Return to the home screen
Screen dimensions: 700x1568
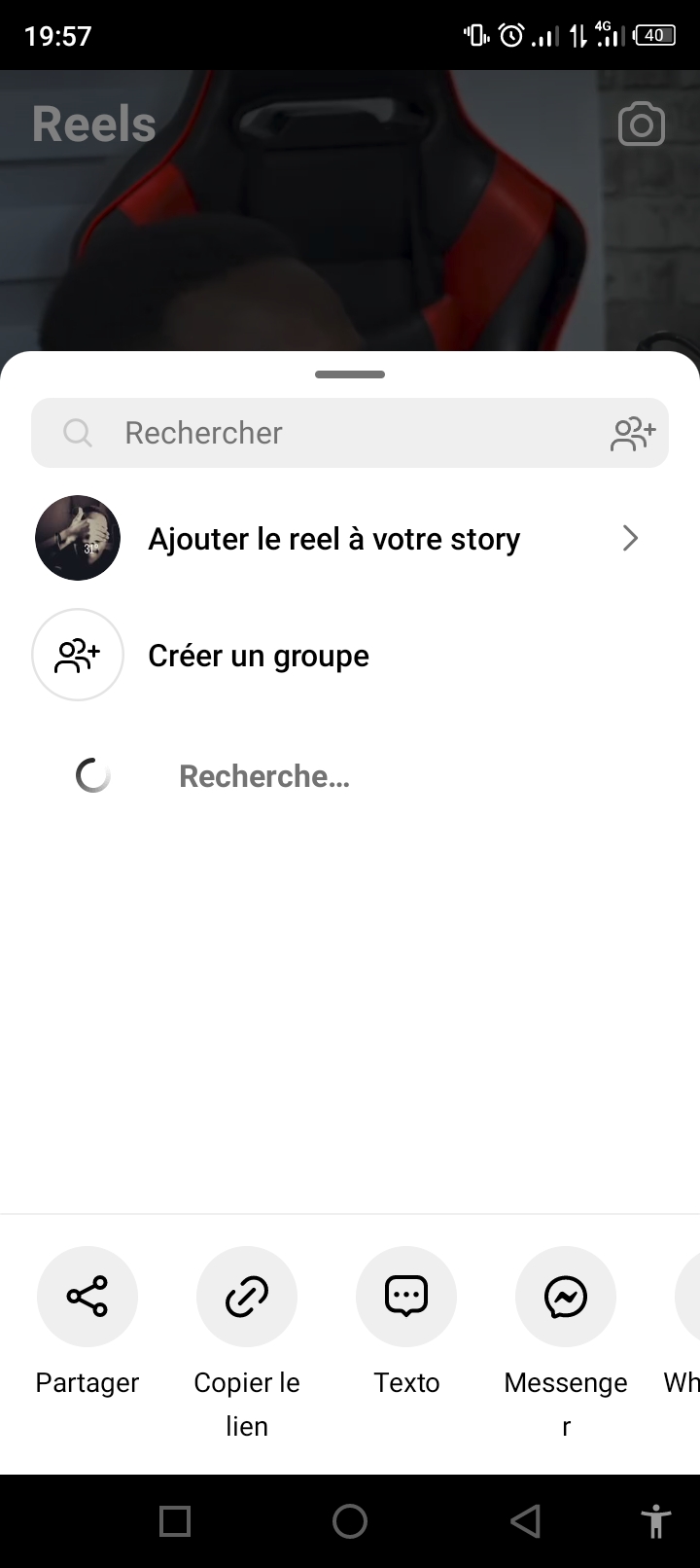(x=350, y=1521)
